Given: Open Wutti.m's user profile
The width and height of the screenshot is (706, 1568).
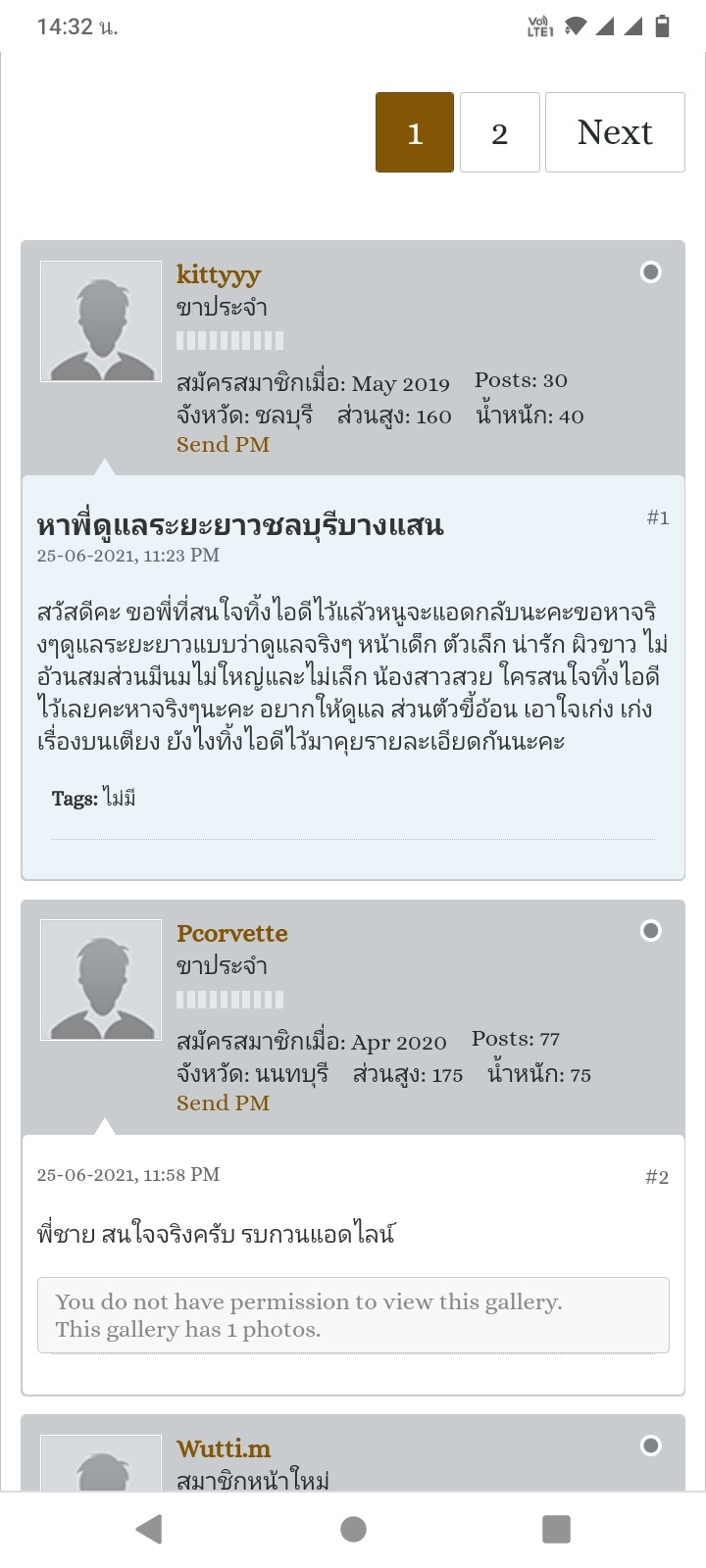Looking at the screenshot, I should point(224,1448).
